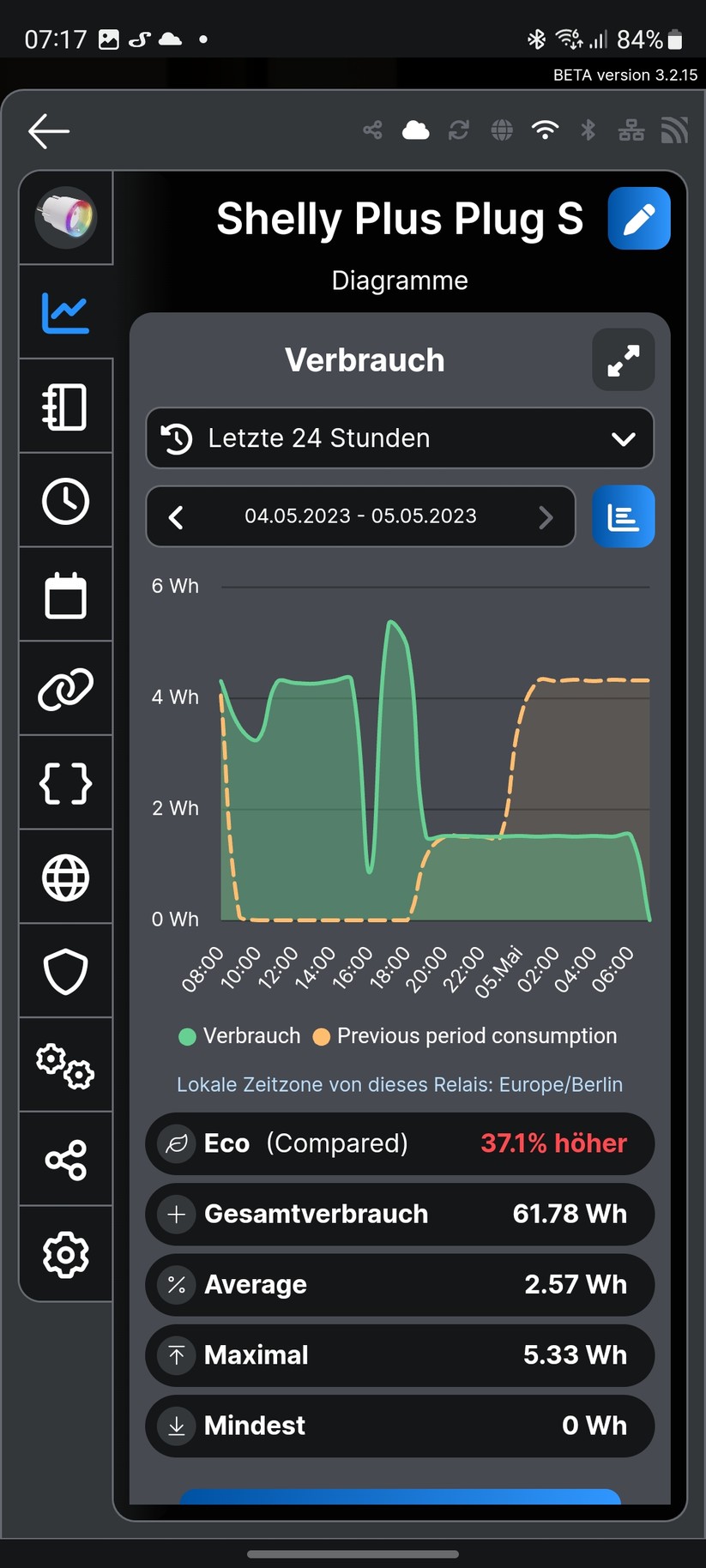The width and height of the screenshot is (706, 1568).
Task: Open the charts/diagram panel in sidebar
Action: tap(65, 312)
